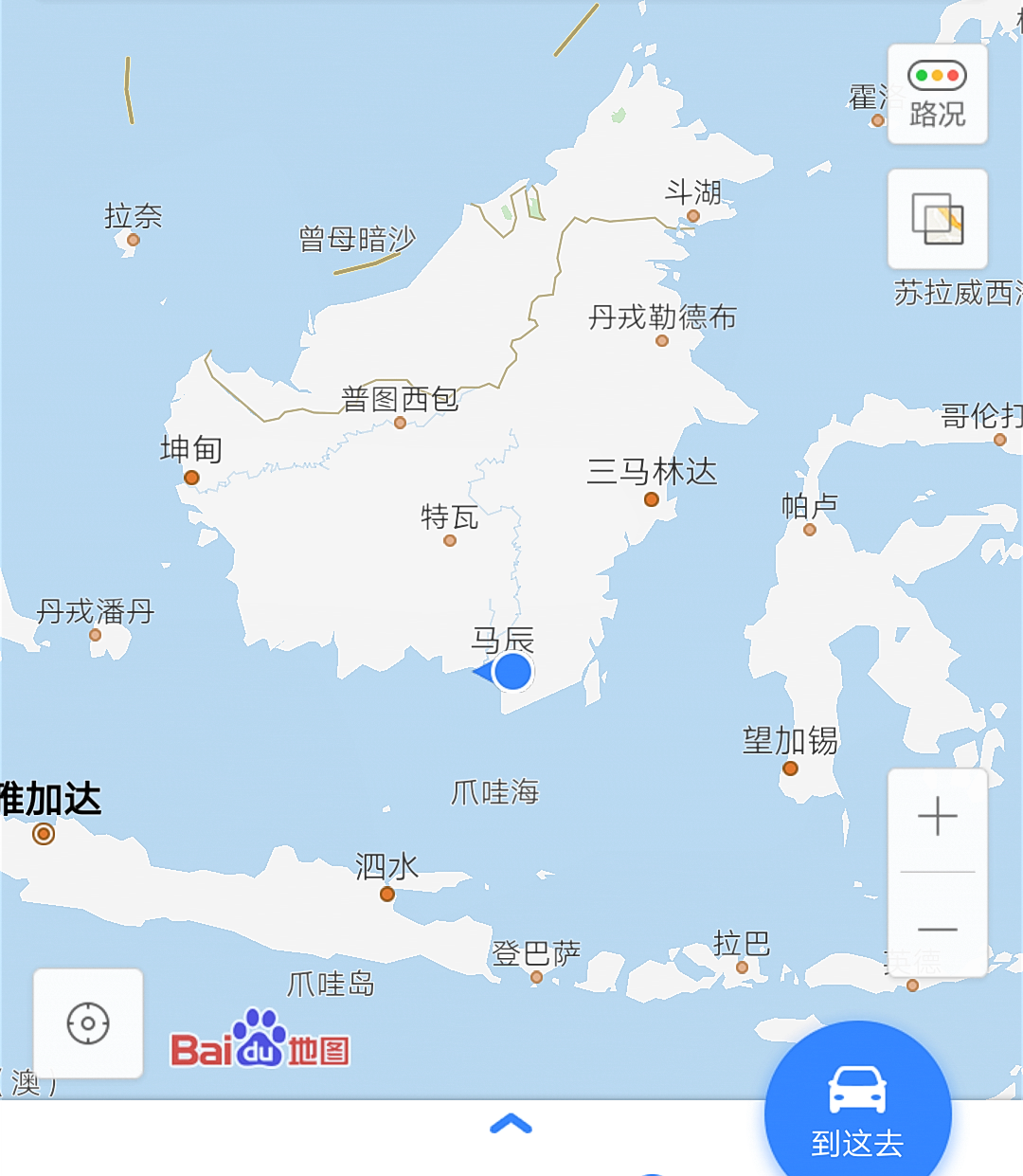This screenshot has height=1176, width=1023.
Task: Tap the orange marker at 雅加达
Action: click(43, 832)
